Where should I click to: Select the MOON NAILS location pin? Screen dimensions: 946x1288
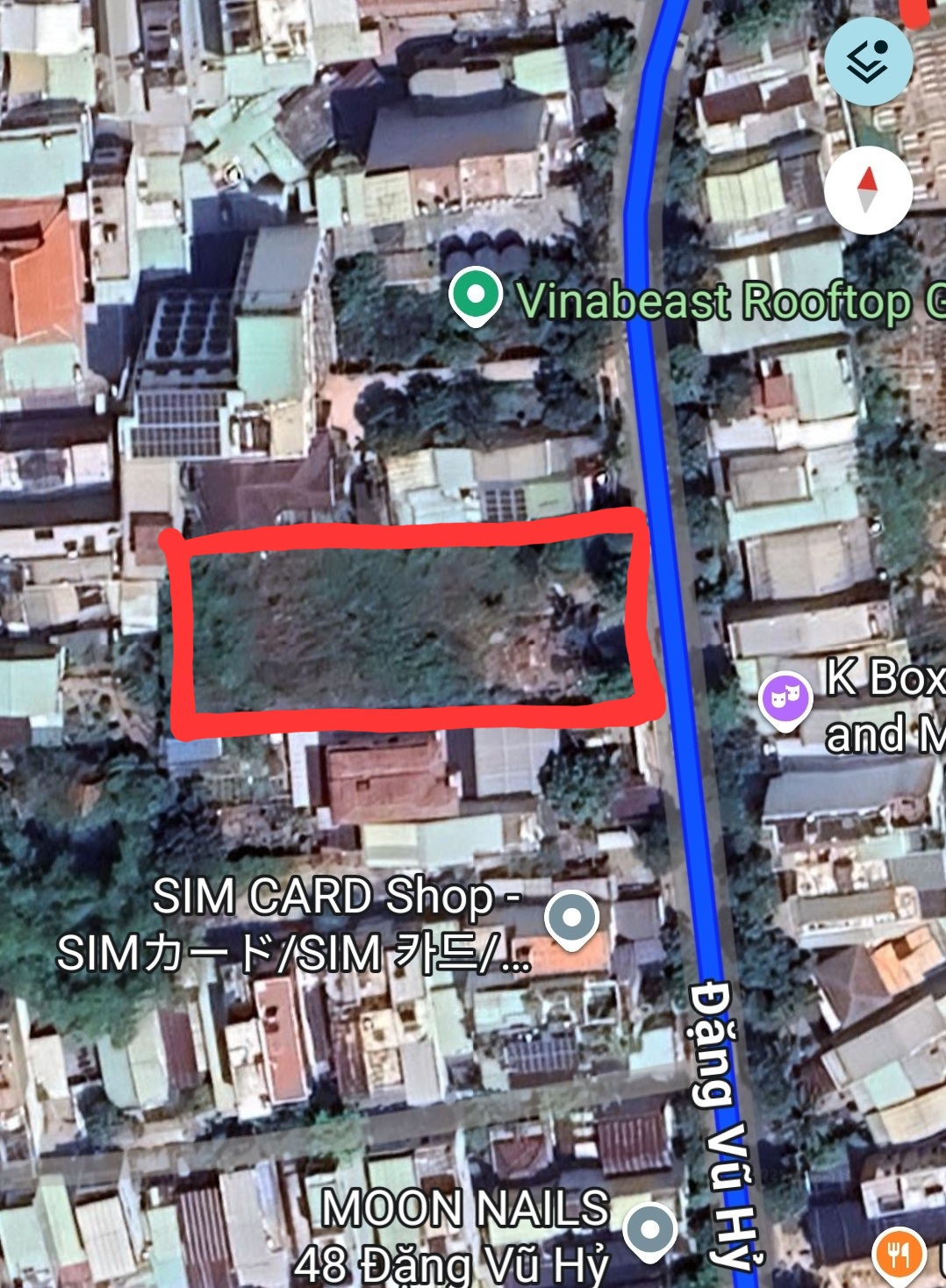(649, 1230)
